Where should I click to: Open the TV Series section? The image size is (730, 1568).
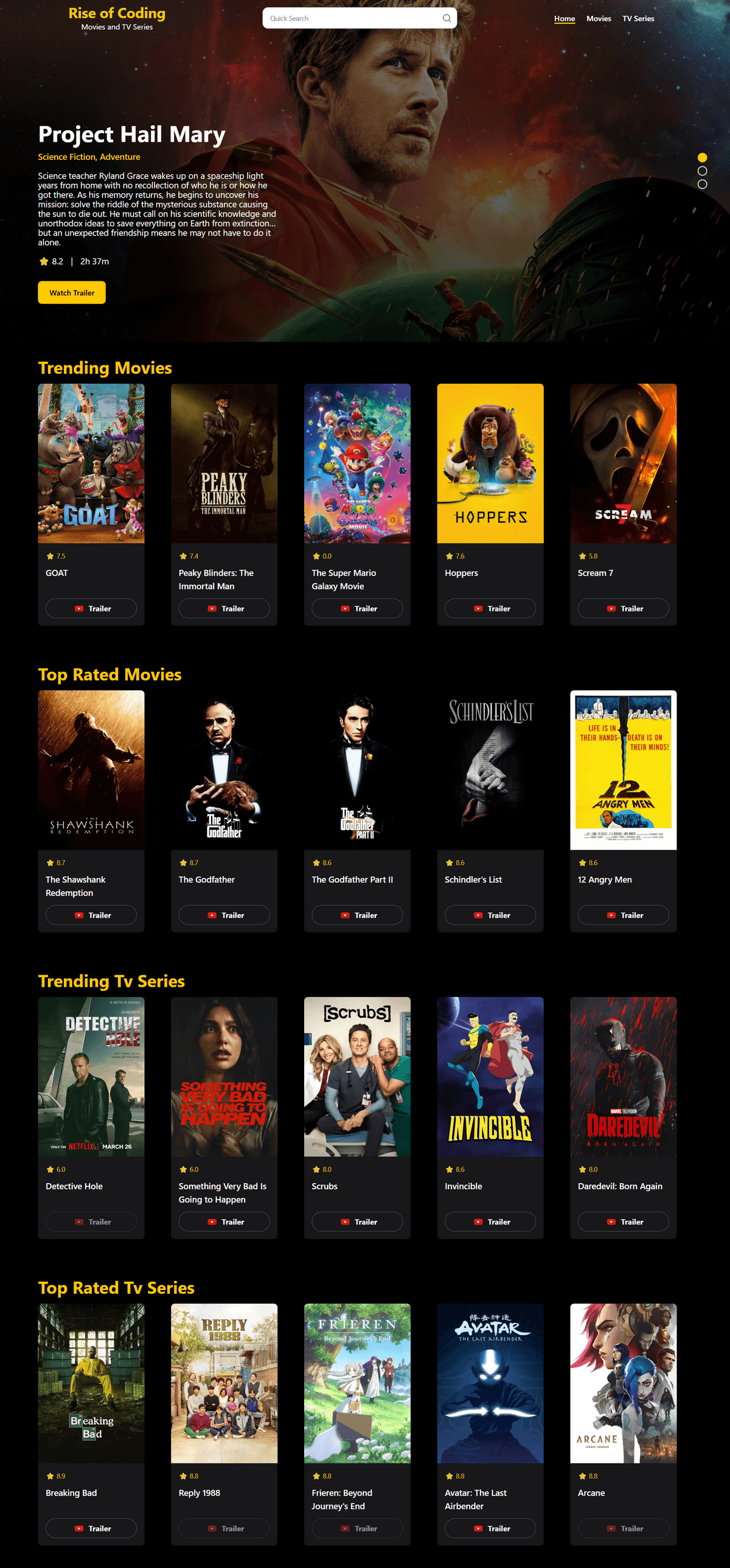pyautogui.click(x=638, y=19)
